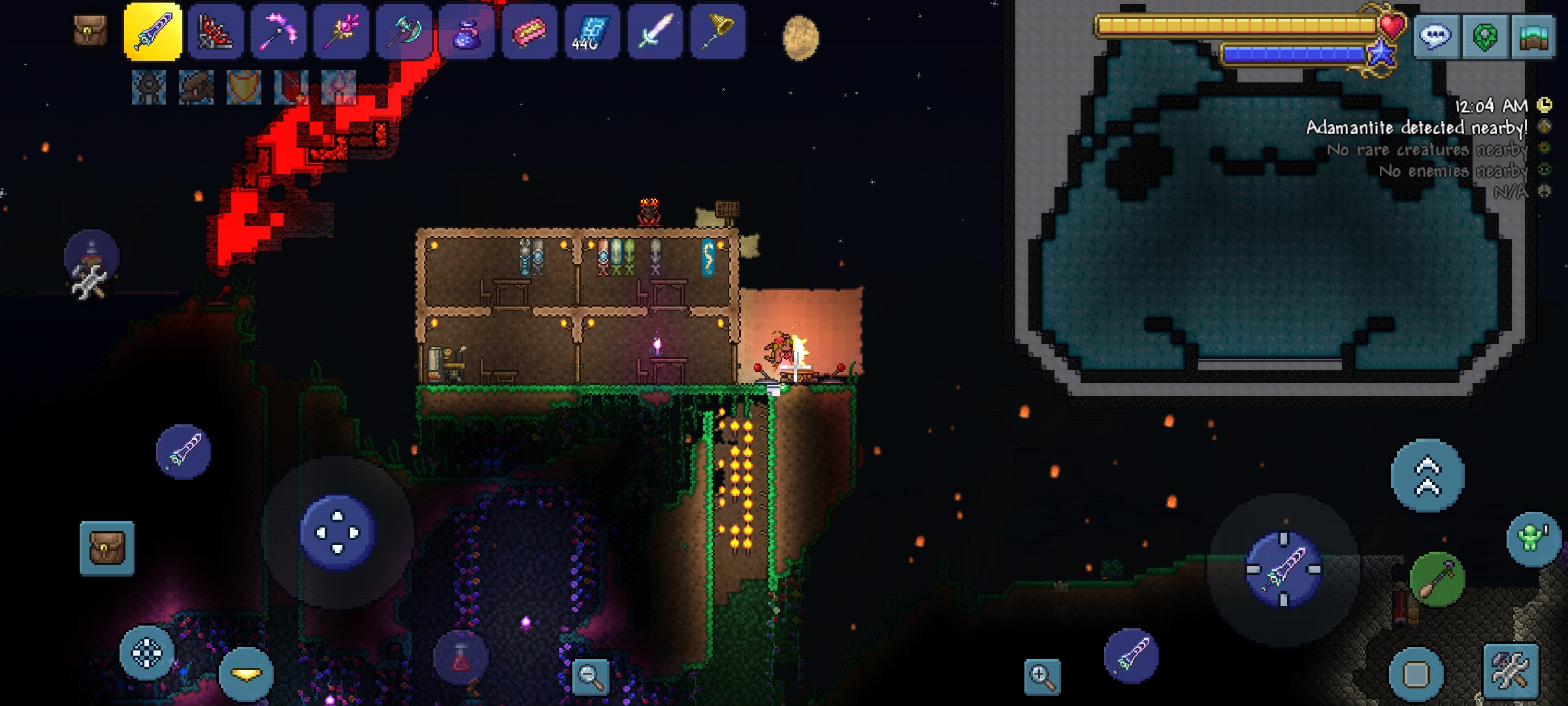Zoom in with the plus magnifier
The height and width of the screenshot is (706, 1568).
[x=1042, y=676]
